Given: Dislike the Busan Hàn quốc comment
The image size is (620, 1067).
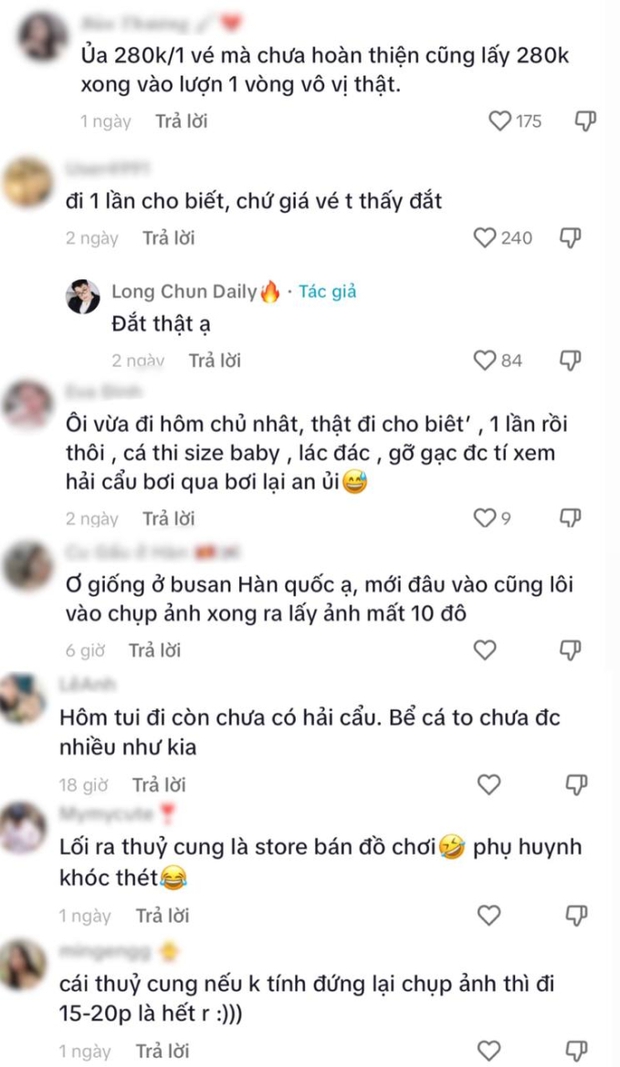Looking at the screenshot, I should [x=571, y=650].
